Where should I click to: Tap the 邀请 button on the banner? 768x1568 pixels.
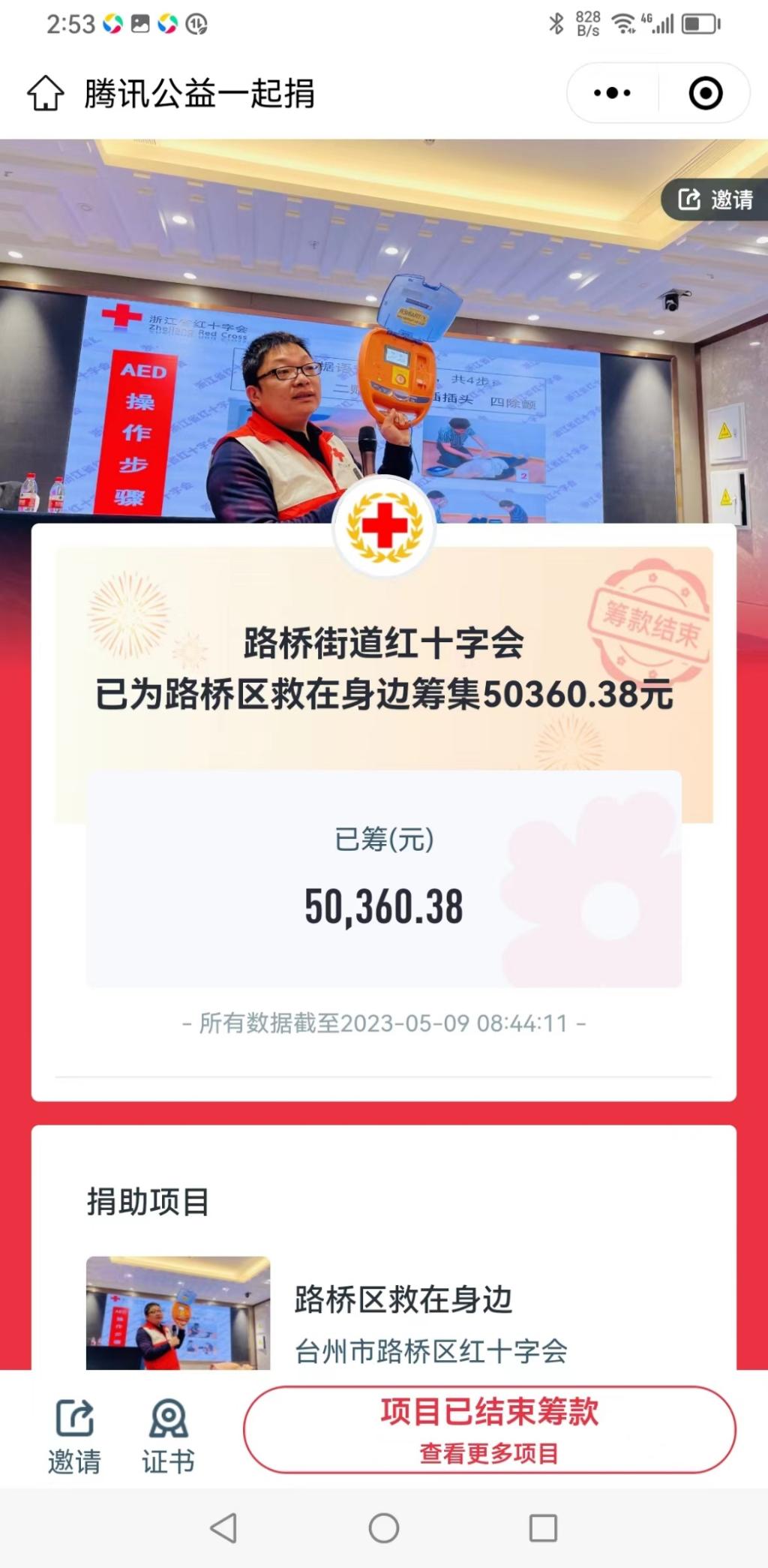(x=715, y=200)
